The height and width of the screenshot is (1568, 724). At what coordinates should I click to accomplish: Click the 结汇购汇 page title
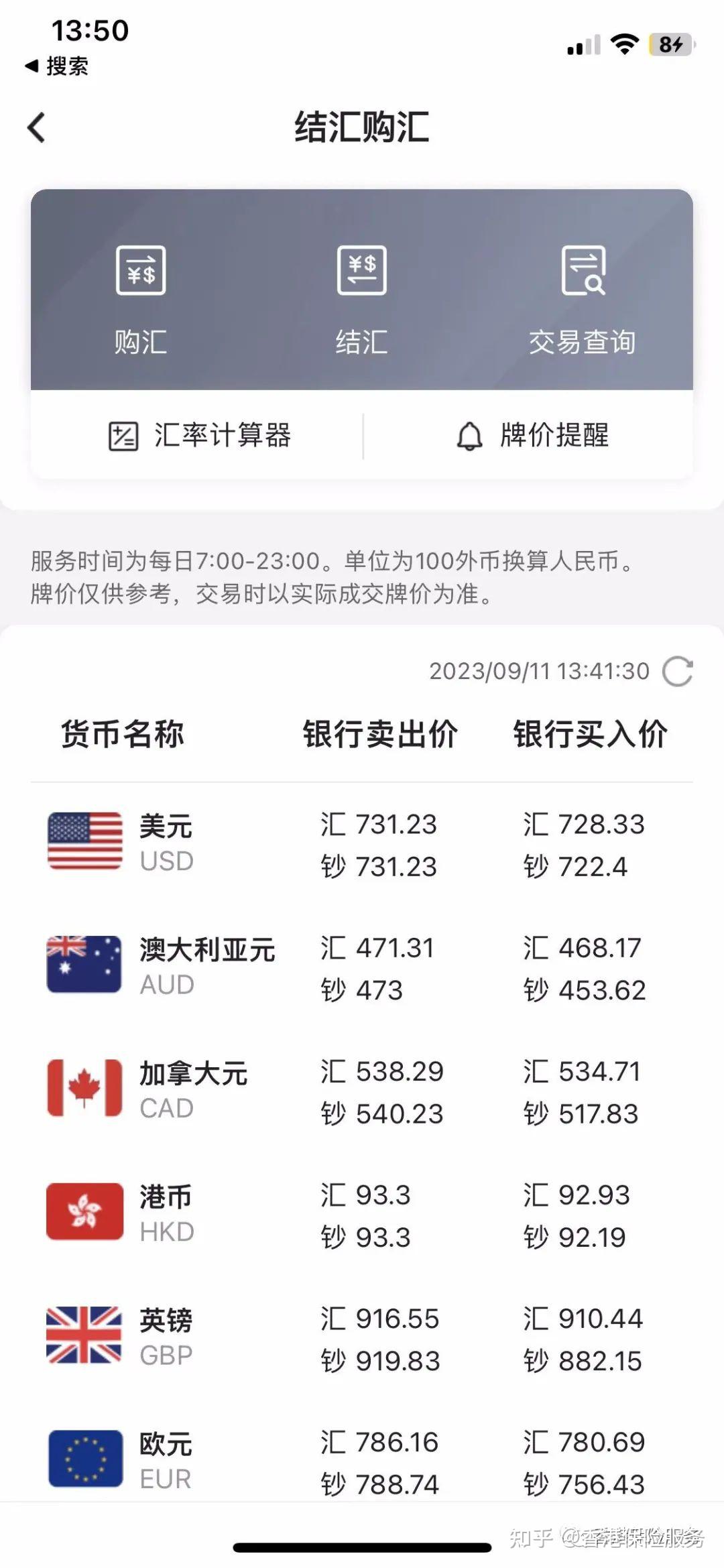click(361, 127)
